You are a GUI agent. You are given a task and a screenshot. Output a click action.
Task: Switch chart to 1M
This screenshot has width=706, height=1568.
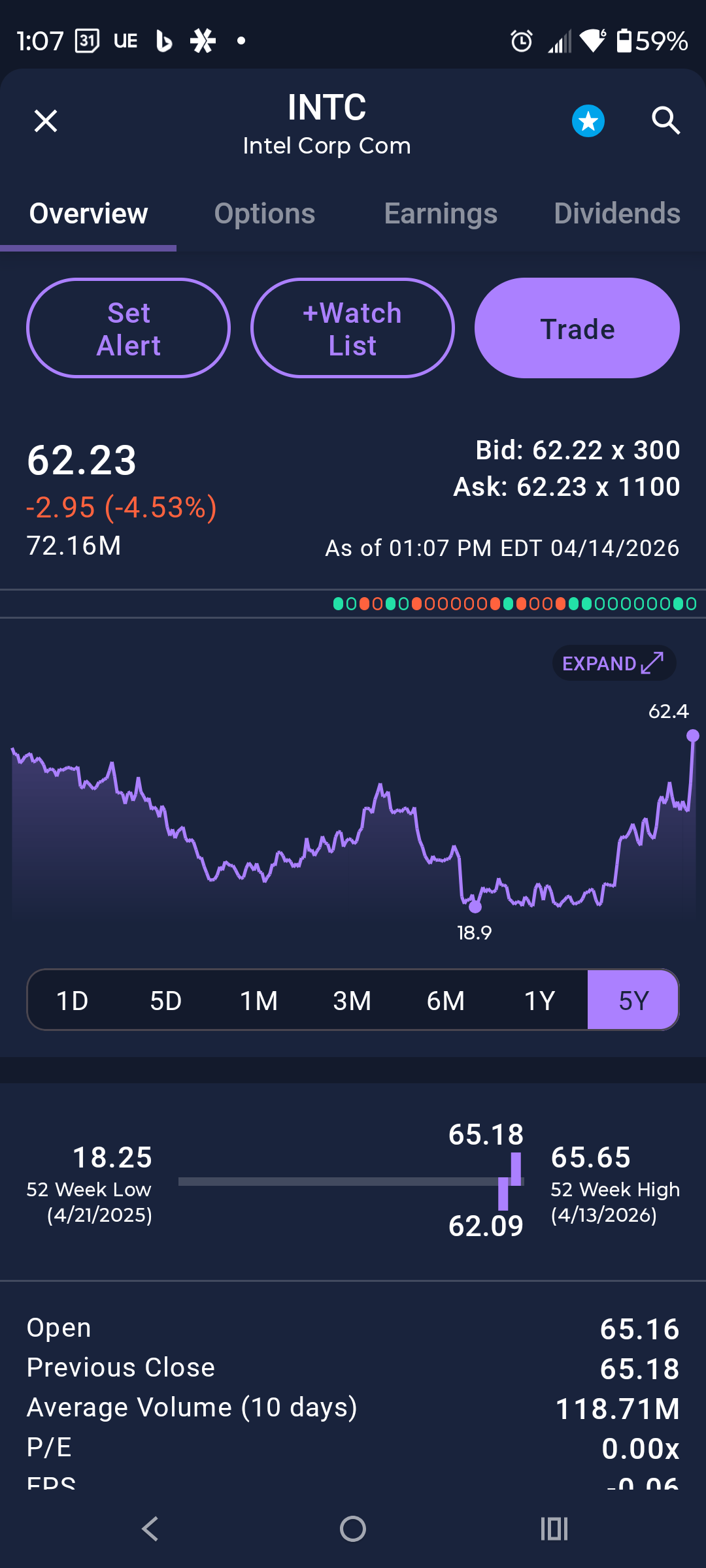coord(259,1000)
